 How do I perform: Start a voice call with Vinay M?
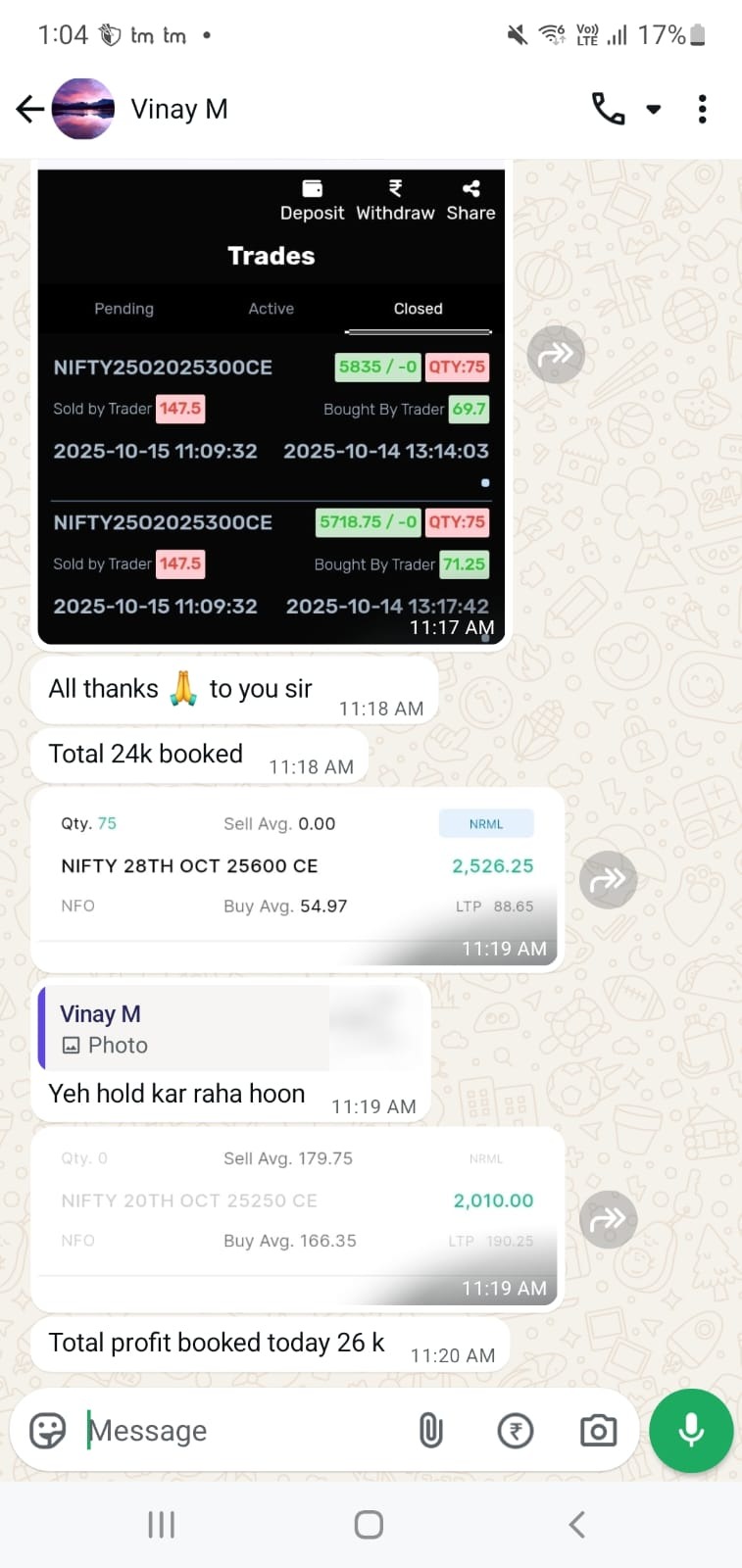click(x=608, y=109)
